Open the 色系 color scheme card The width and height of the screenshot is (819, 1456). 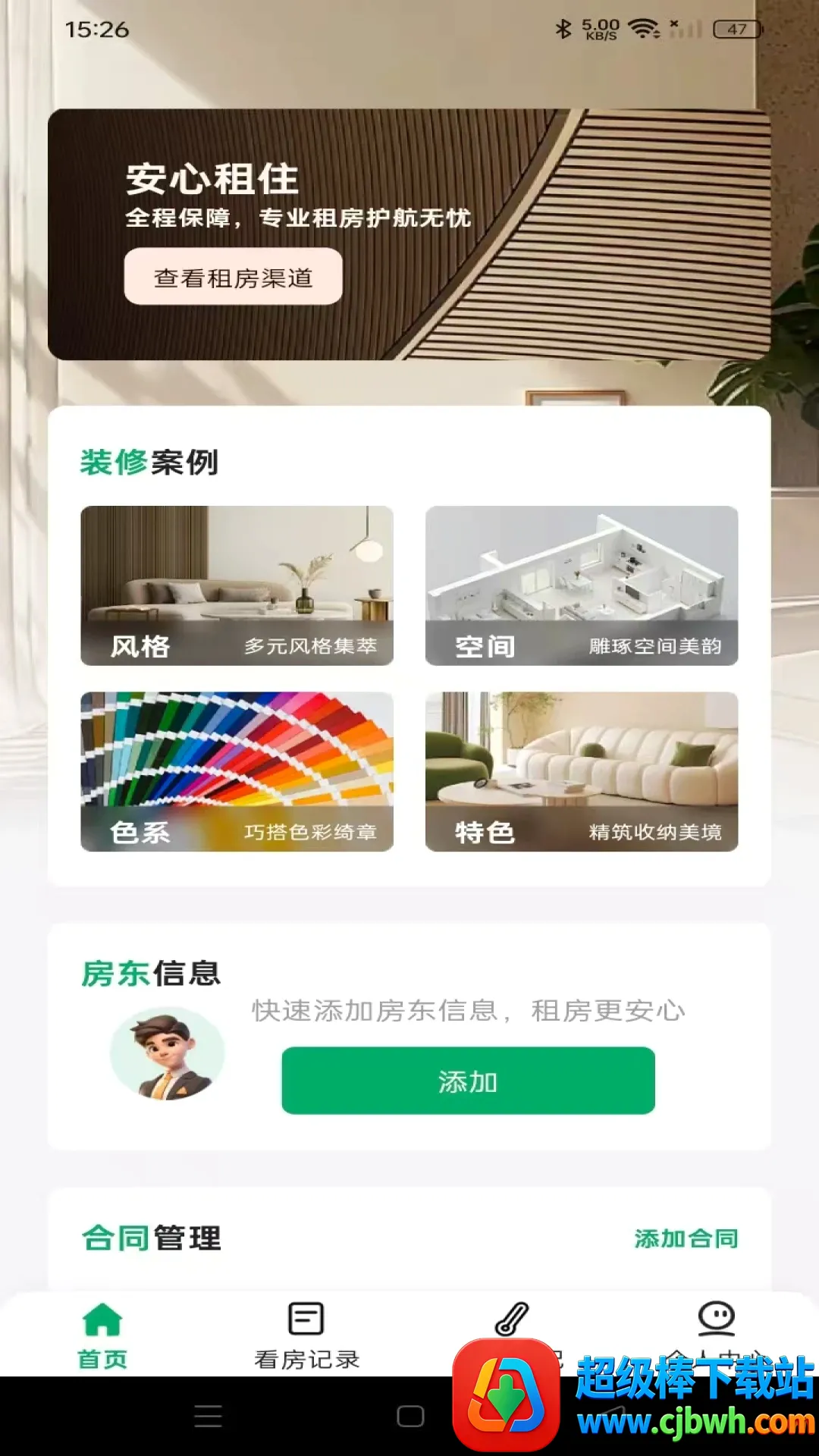point(237,771)
